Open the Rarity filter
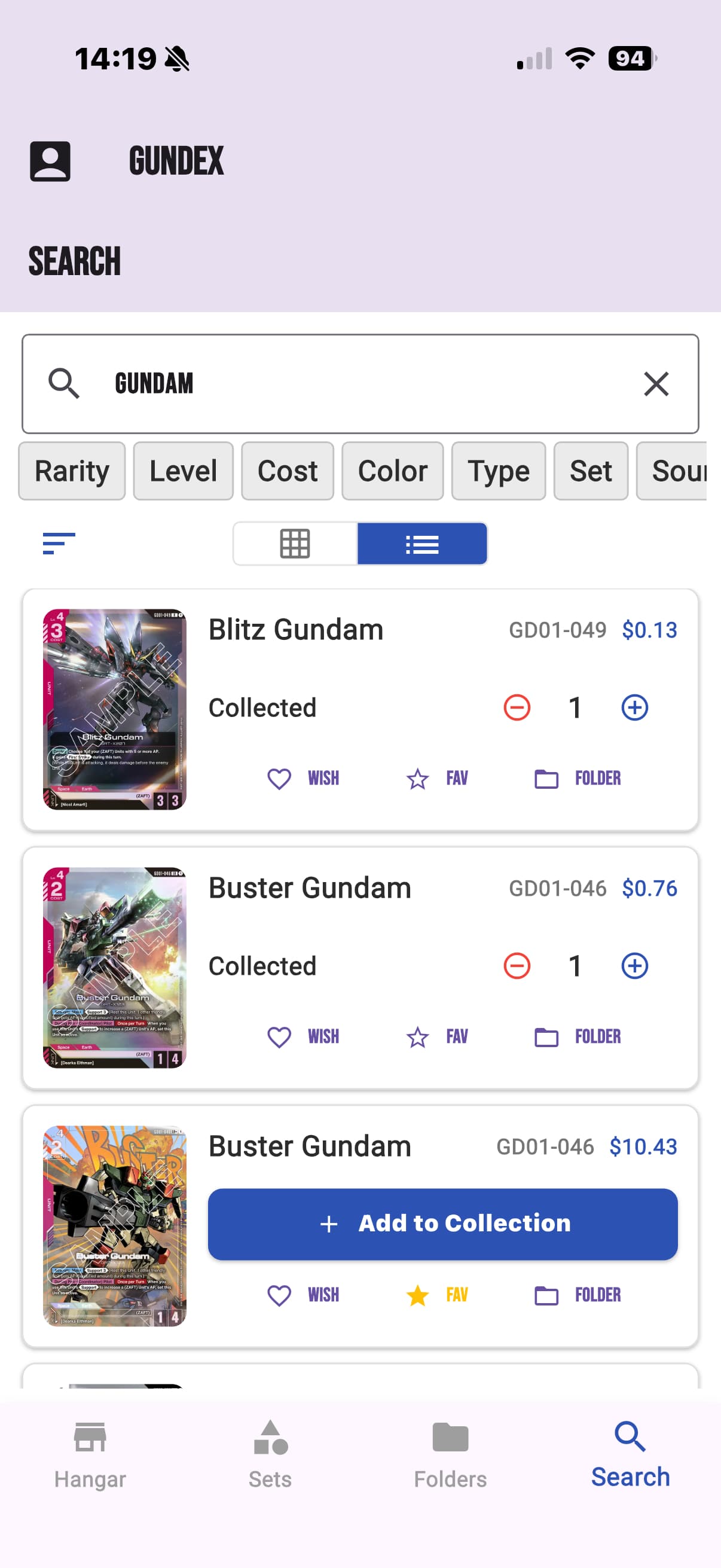Viewport: 721px width, 1568px height. (71, 471)
